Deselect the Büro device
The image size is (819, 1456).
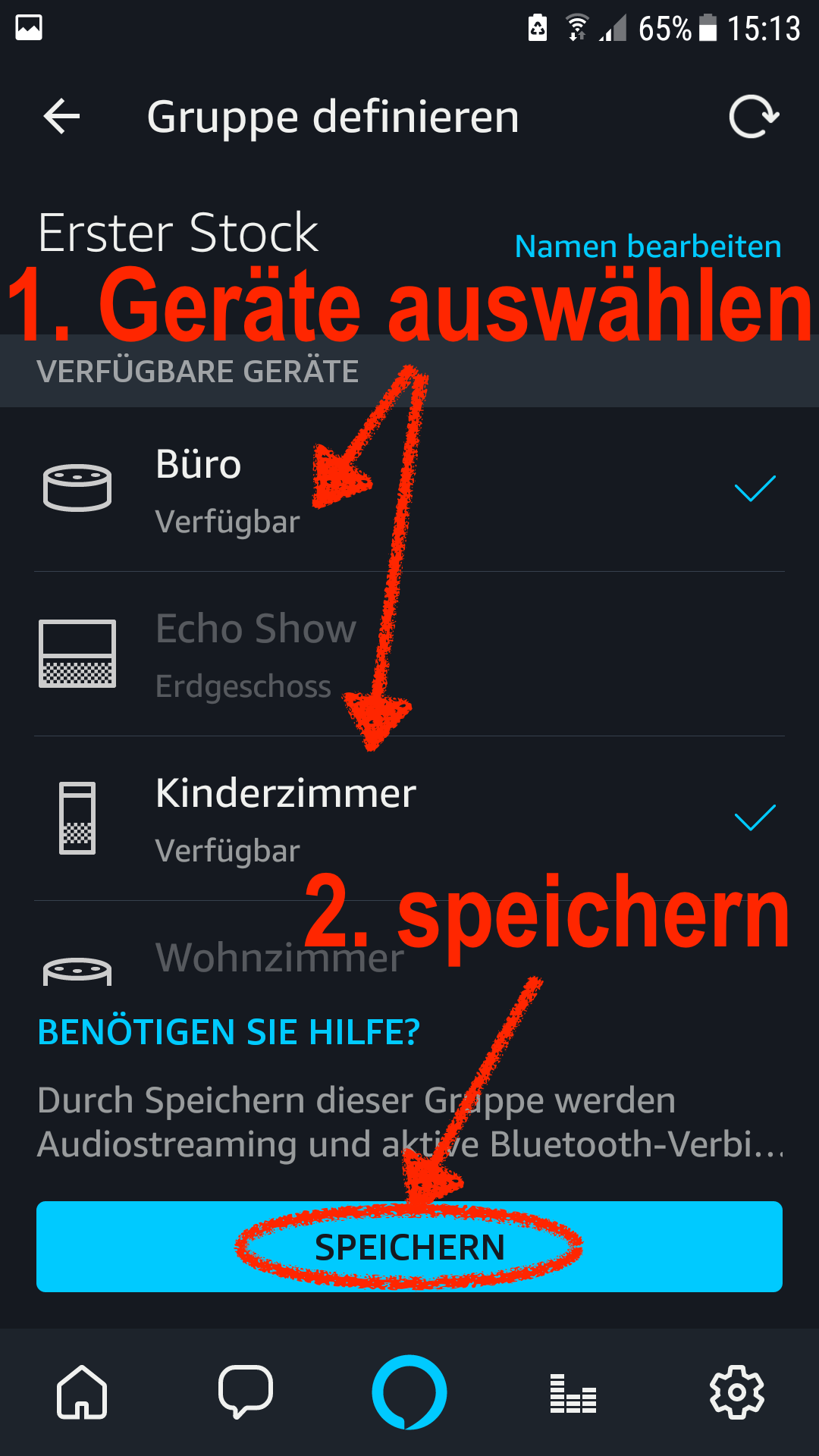[755, 489]
